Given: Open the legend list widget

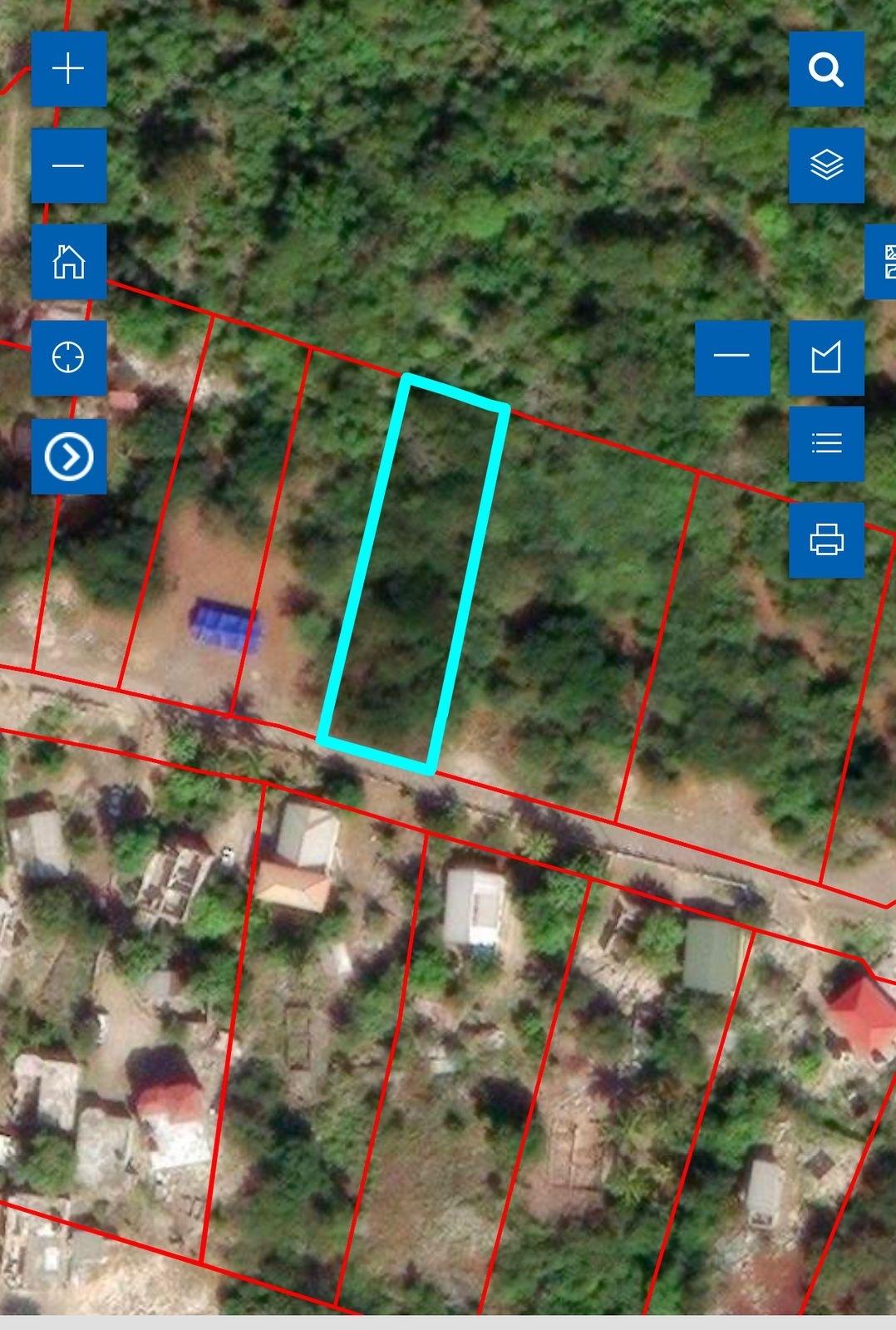Looking at the screenshot, I should (827, 442).
